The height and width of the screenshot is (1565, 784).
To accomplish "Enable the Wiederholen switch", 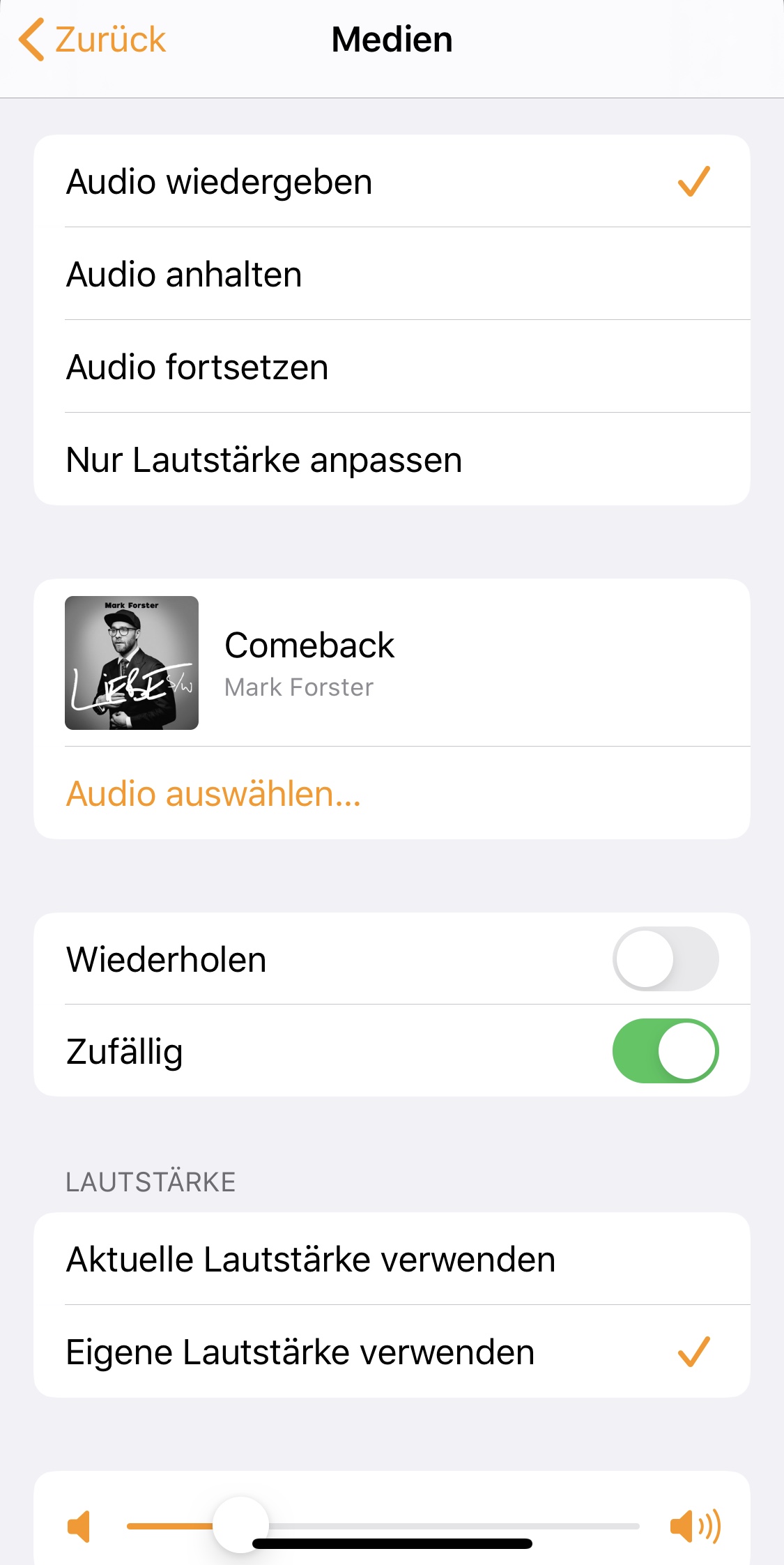I will (x=665, y=959).
